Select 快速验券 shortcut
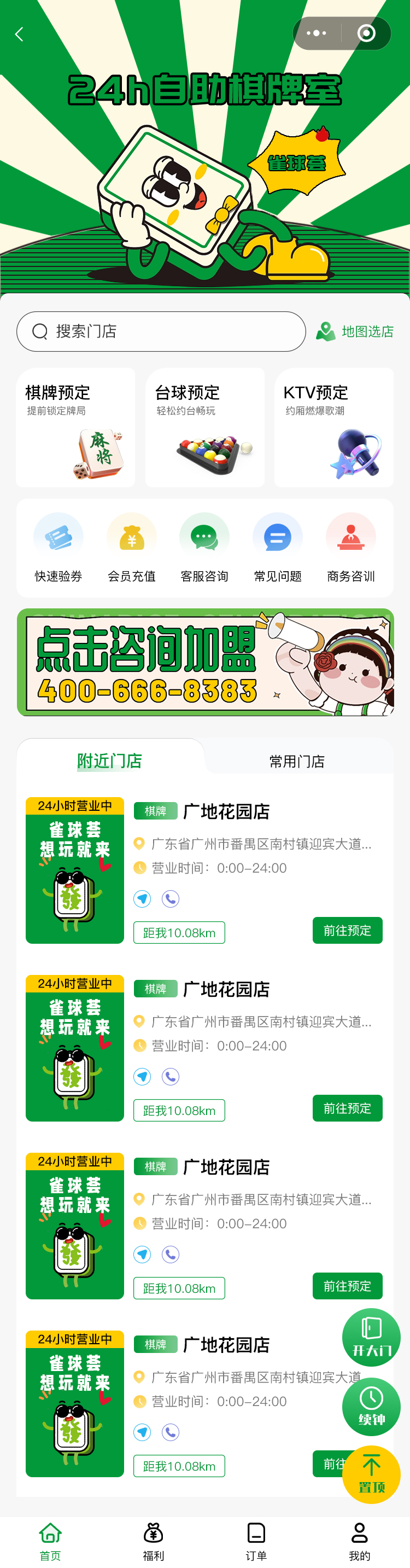 coord(58,547)
